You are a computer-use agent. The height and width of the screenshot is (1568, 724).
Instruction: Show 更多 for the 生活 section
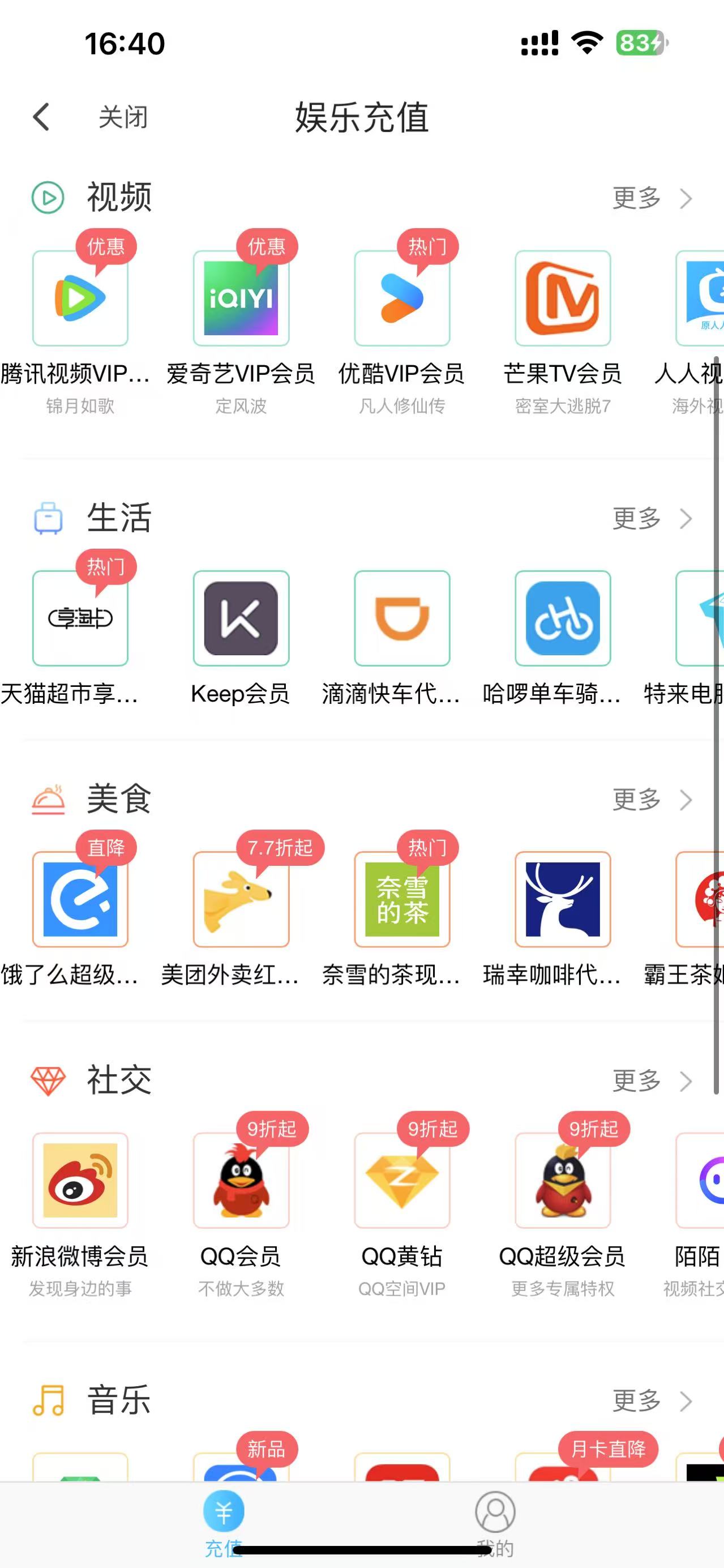(651, 518)
